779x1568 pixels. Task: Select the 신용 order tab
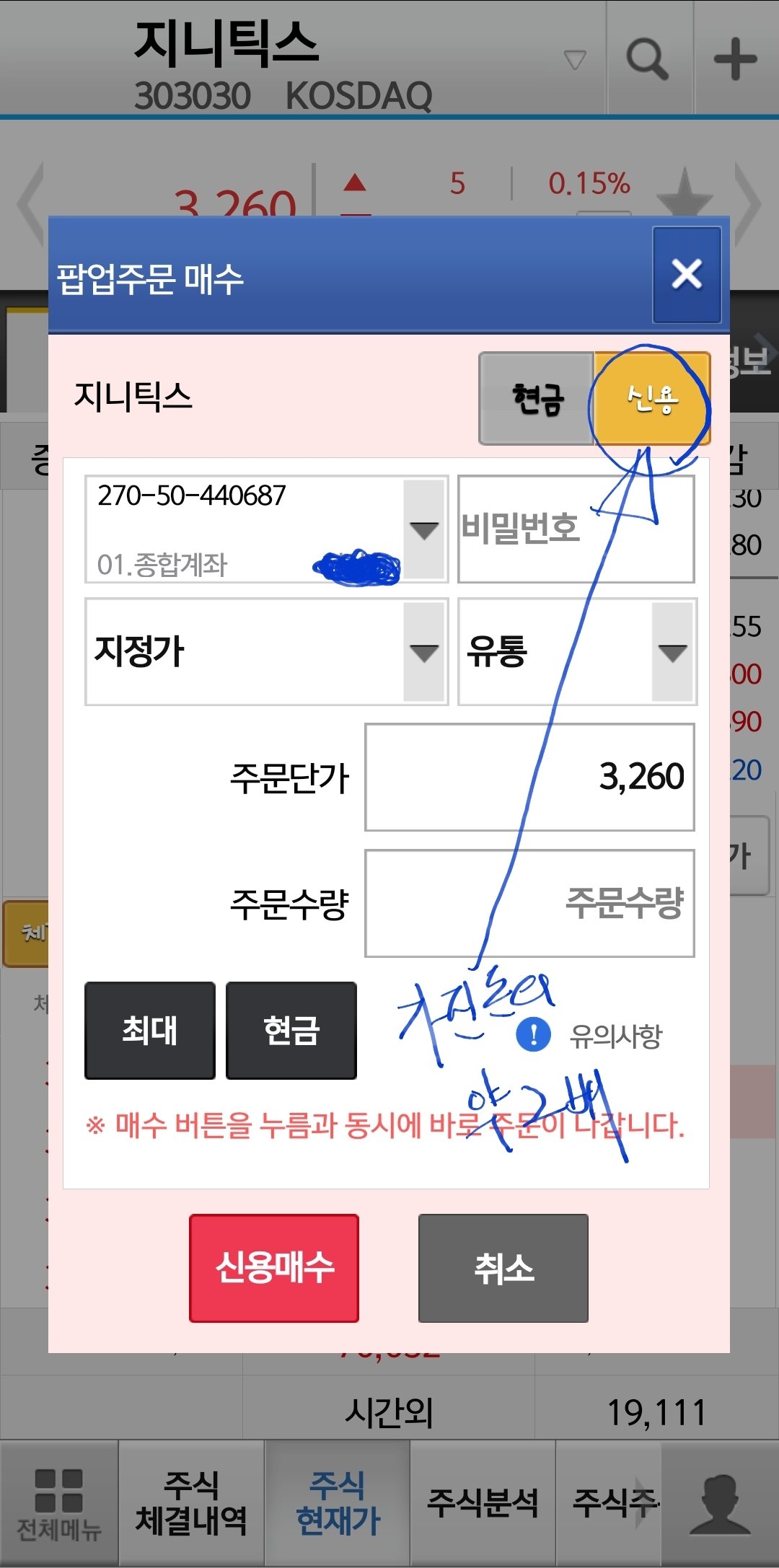point(652,398)
